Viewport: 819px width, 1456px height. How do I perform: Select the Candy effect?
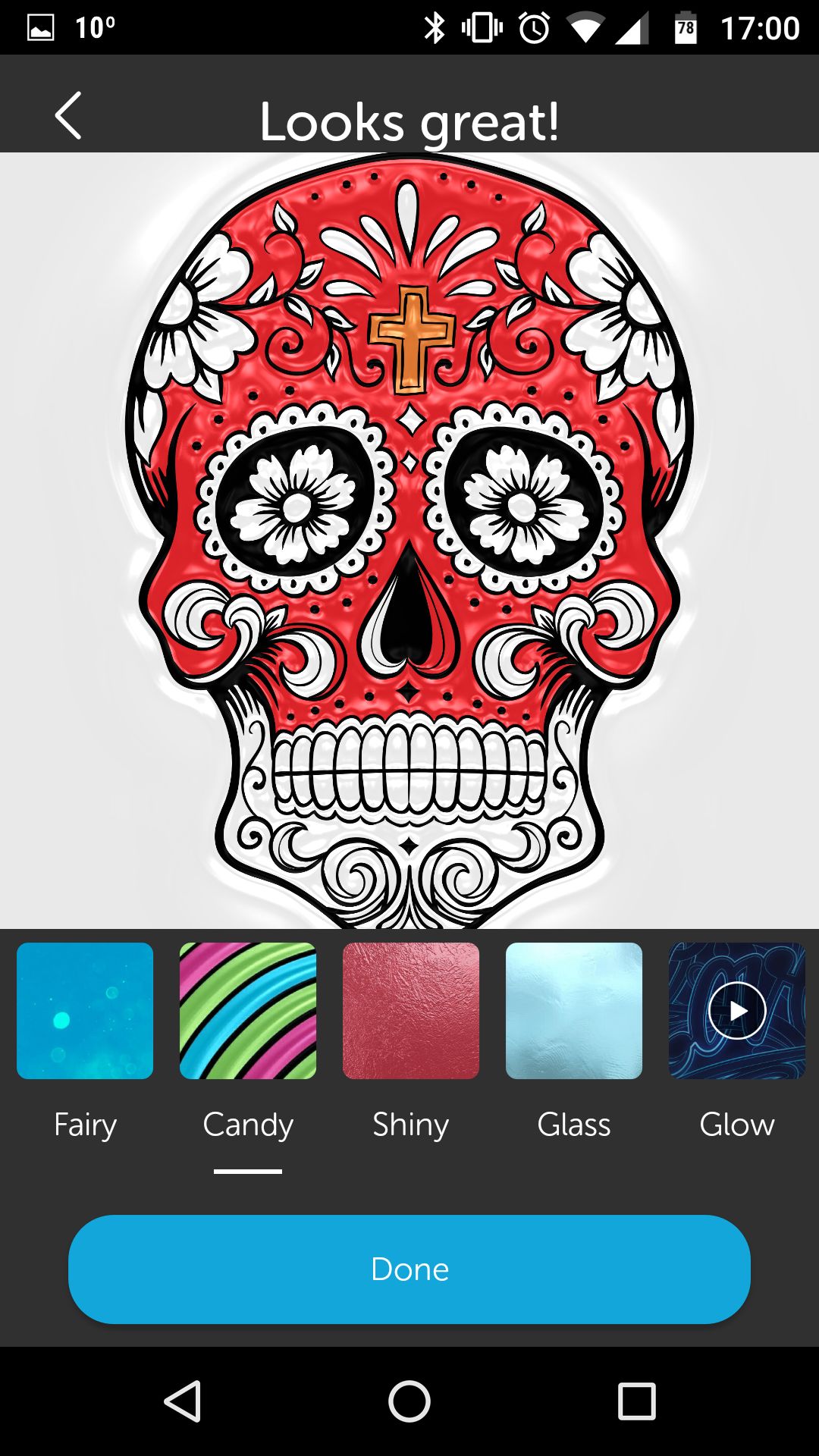click(248, 1010)
